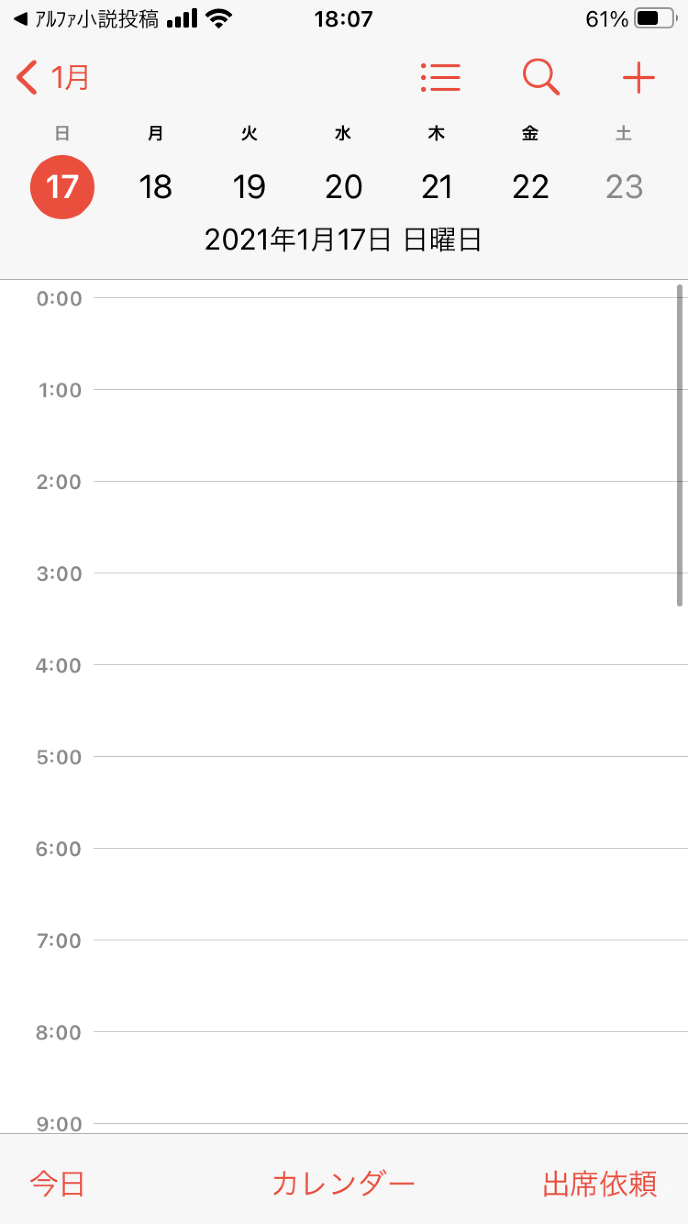Open the カレンダー list
688x1224 pixels.
point(343,1184)
